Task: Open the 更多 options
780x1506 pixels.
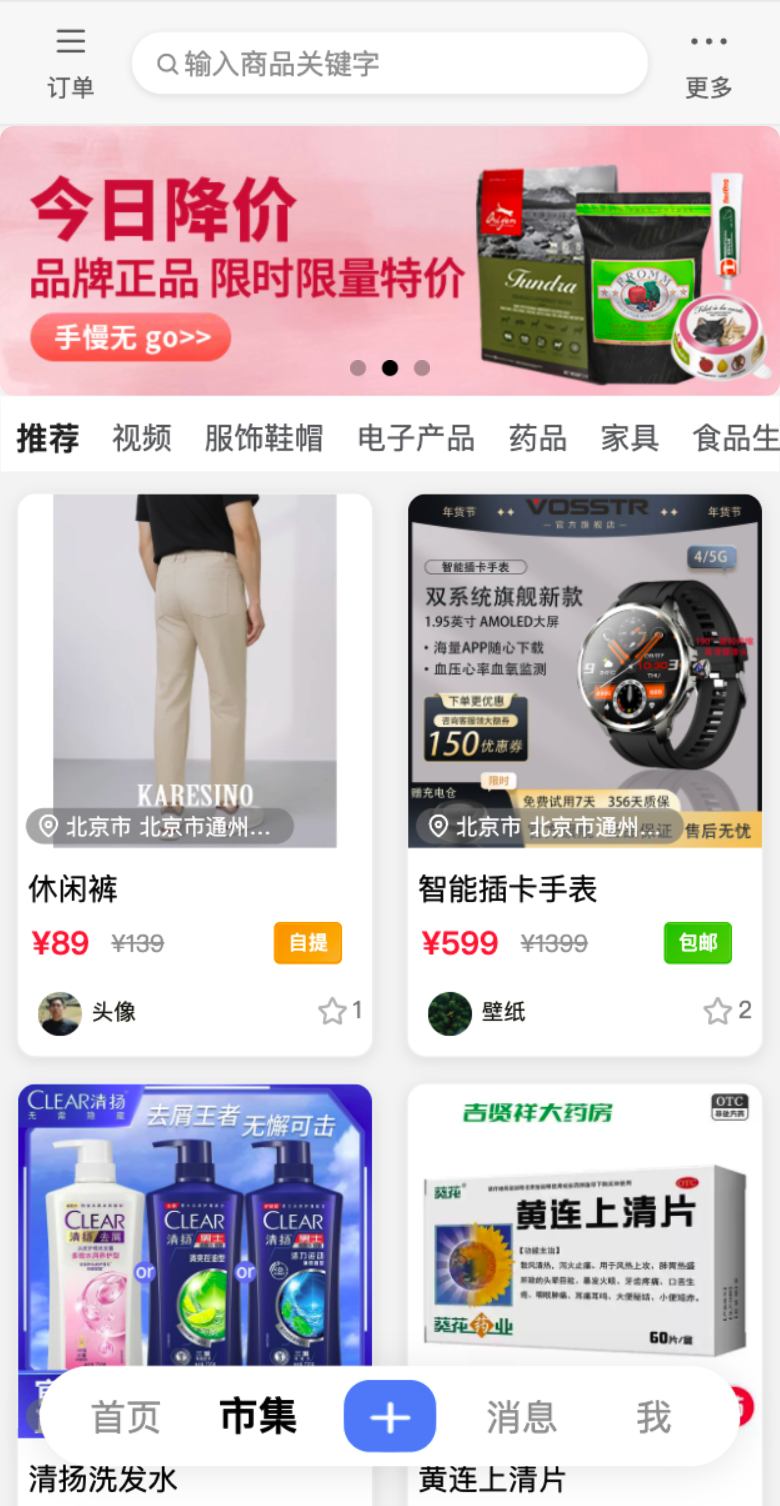Action: (708, 62)
